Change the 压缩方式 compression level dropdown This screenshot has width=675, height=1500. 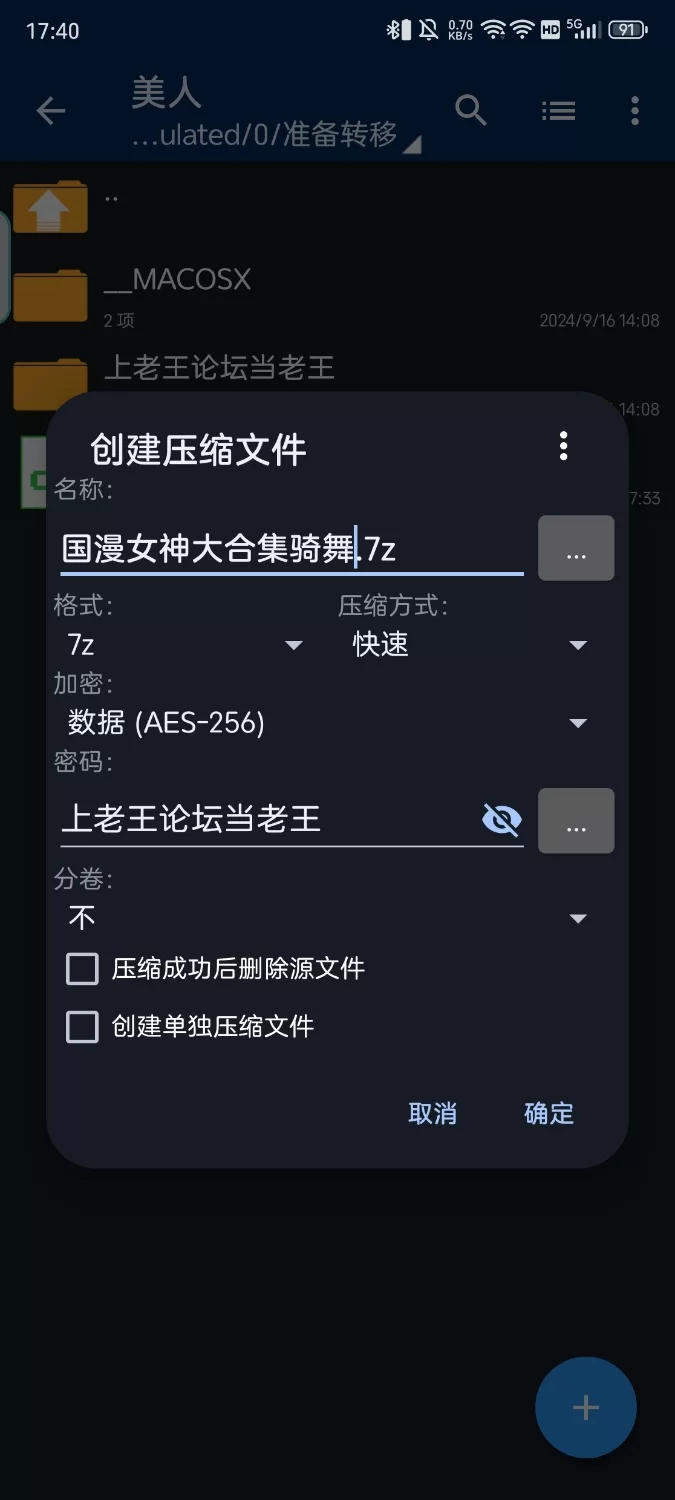click(469, 645)
